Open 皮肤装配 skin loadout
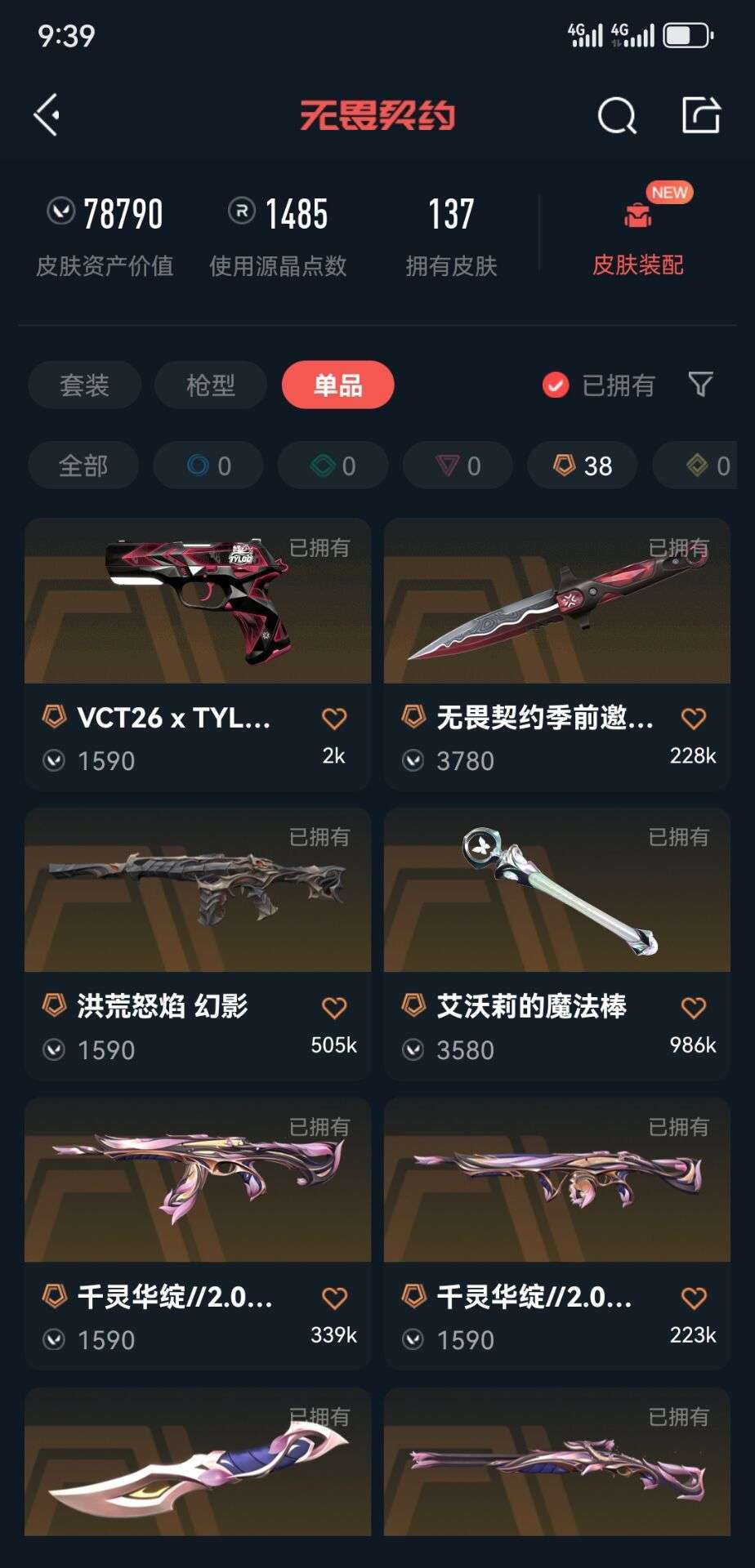This screenshot has height=1568, width=755. tap(637, 238)
